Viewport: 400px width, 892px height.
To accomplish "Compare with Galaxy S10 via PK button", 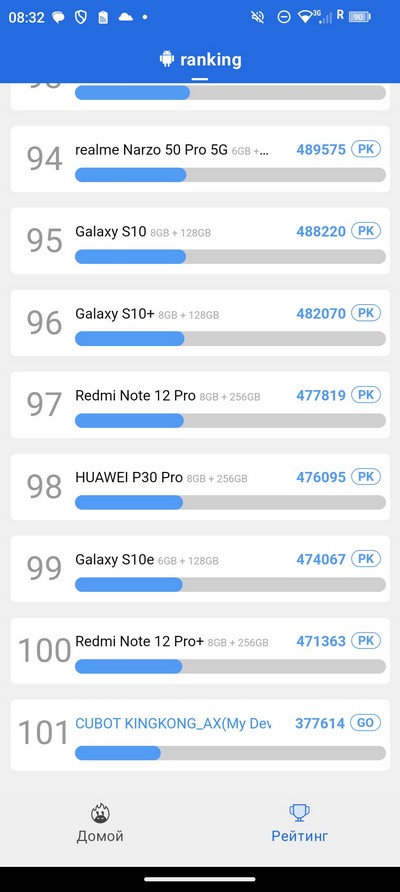I will click(366, 232).
